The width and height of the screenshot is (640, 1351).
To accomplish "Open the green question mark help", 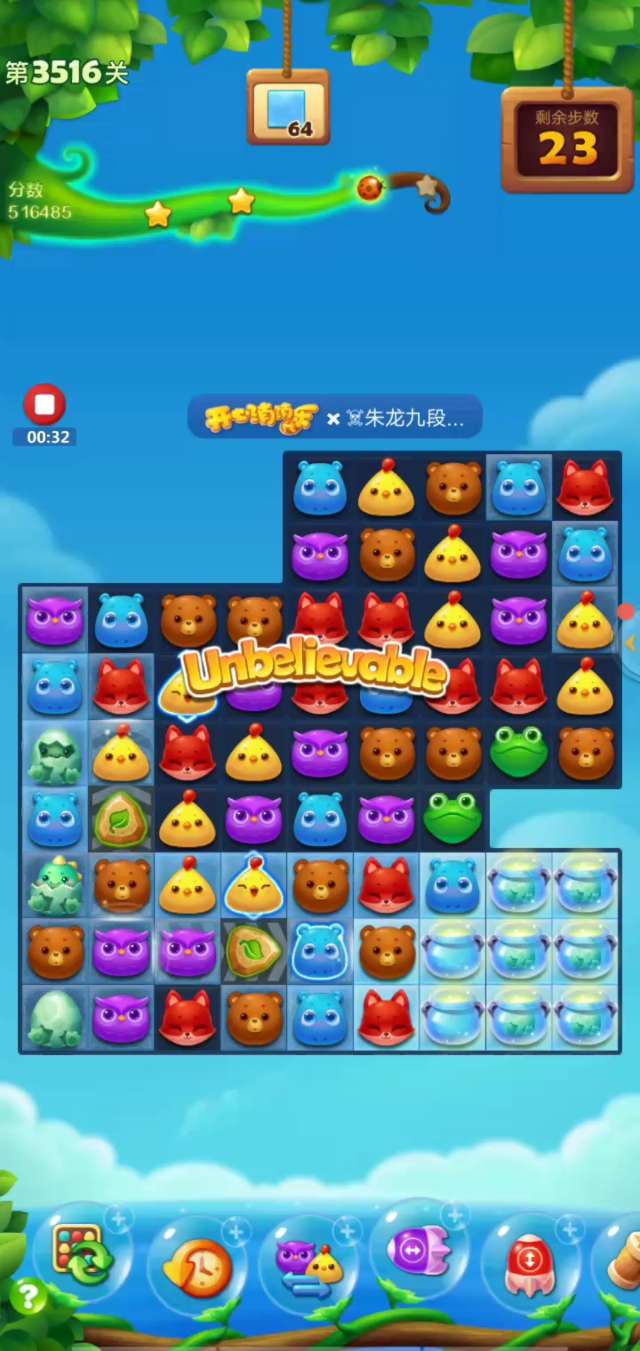I will click(27, 1297).
